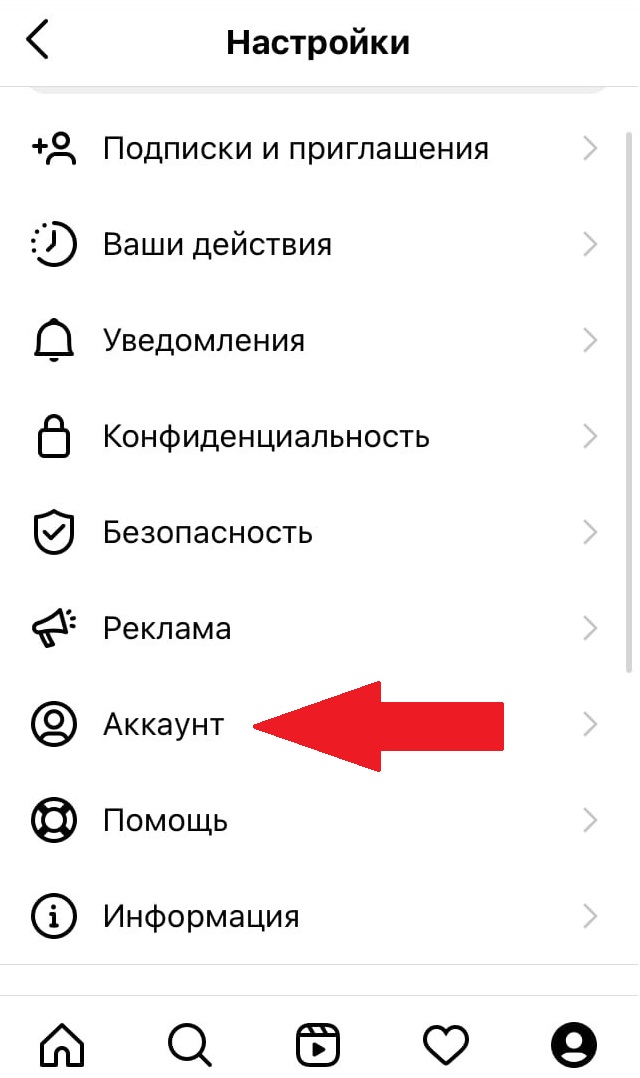Switch to the home feed tab
640x1078 pixels.
click(x=62, y=1045)
